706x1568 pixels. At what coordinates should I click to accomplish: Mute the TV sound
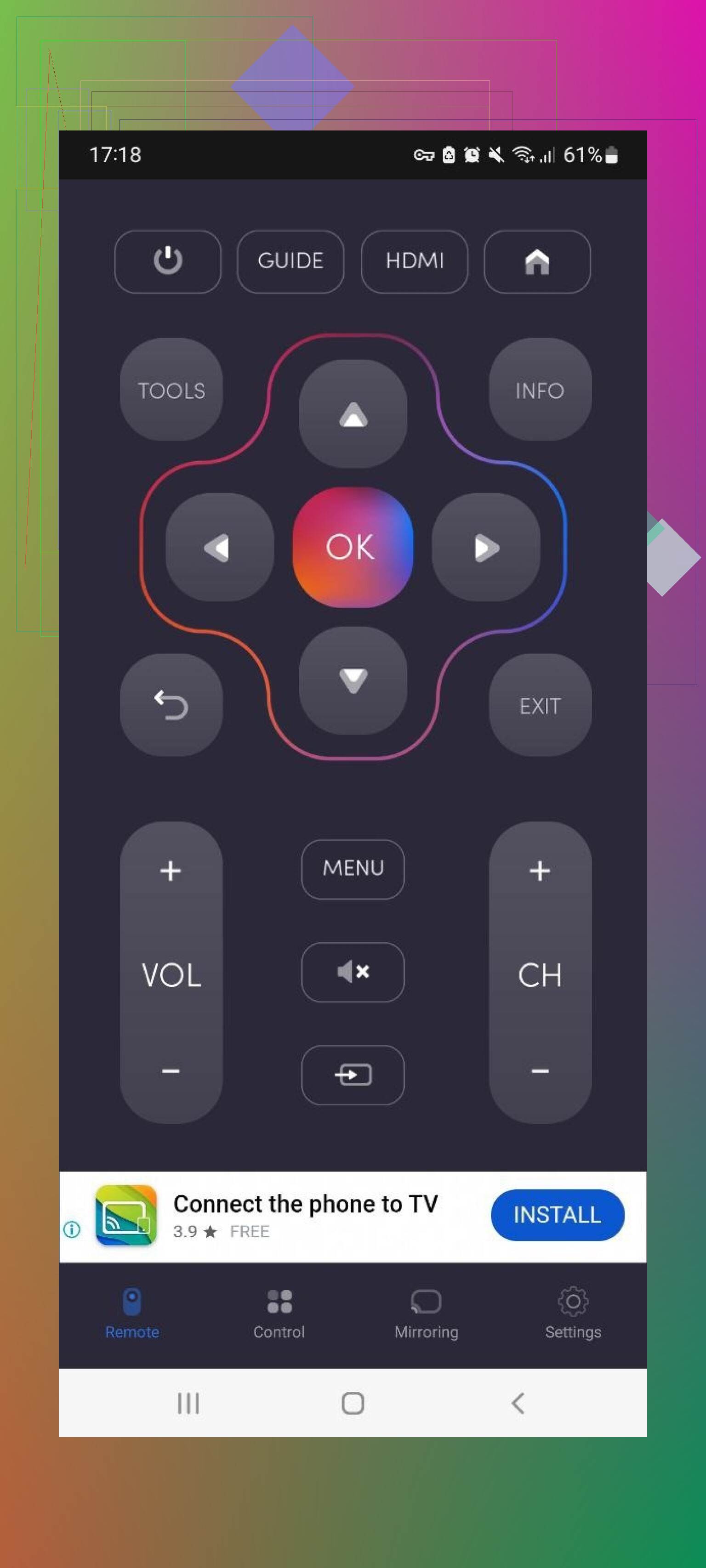353,972
